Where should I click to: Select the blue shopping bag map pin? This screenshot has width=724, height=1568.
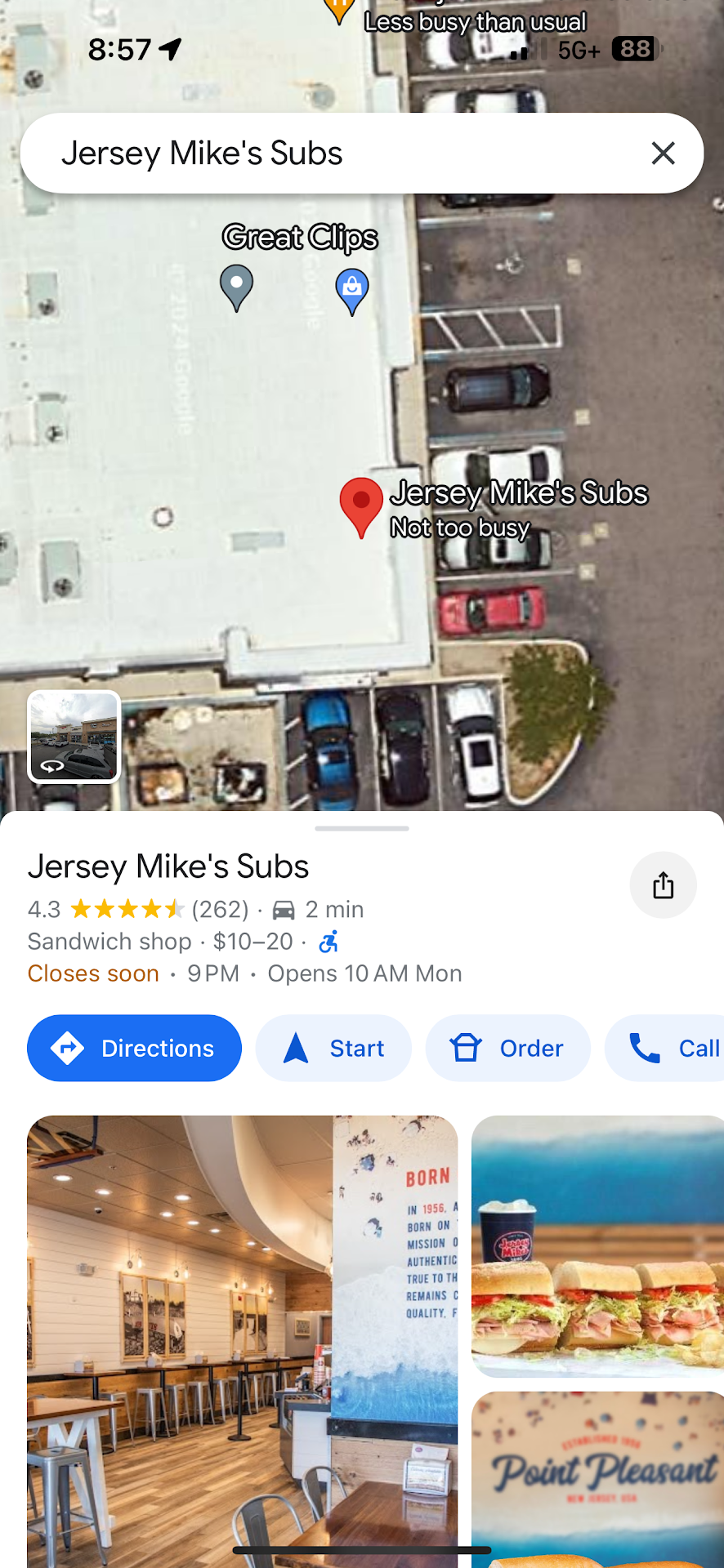pyautogui.click(x=352, y=290)
